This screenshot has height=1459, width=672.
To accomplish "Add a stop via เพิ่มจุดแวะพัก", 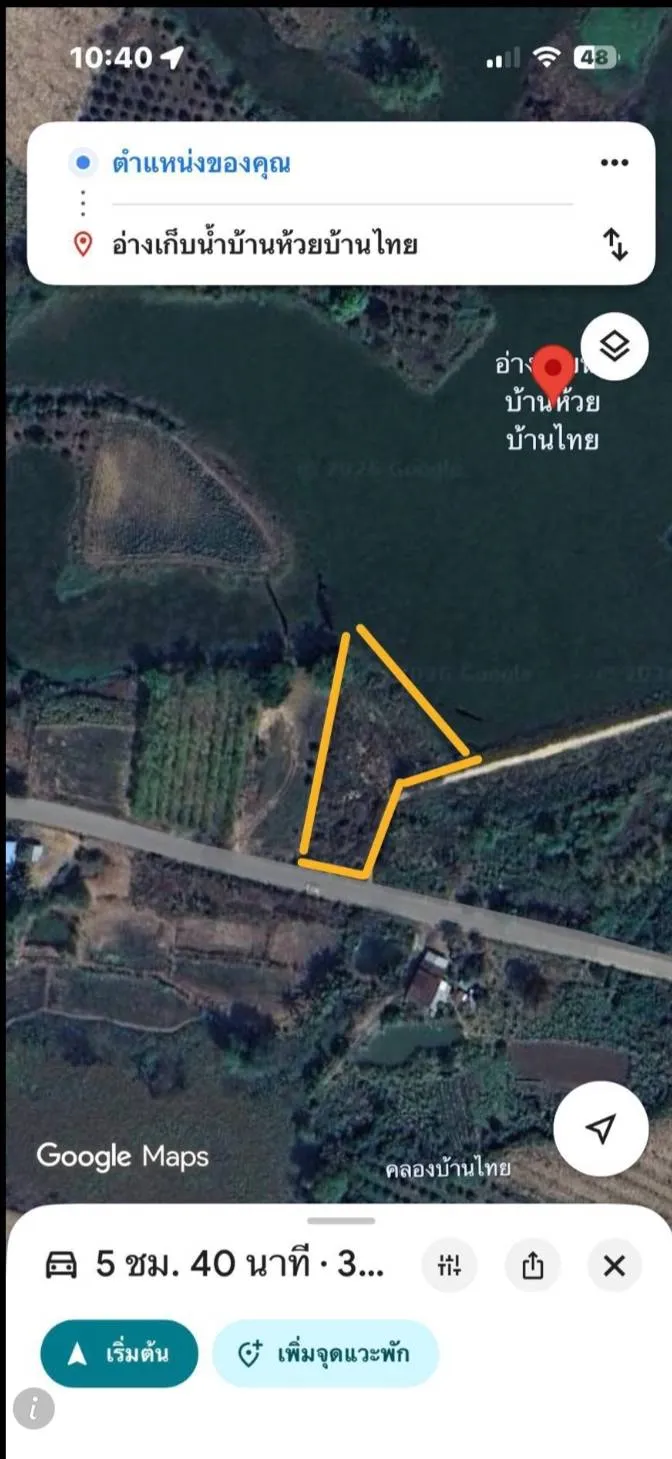I will [x=325, y=1353].
